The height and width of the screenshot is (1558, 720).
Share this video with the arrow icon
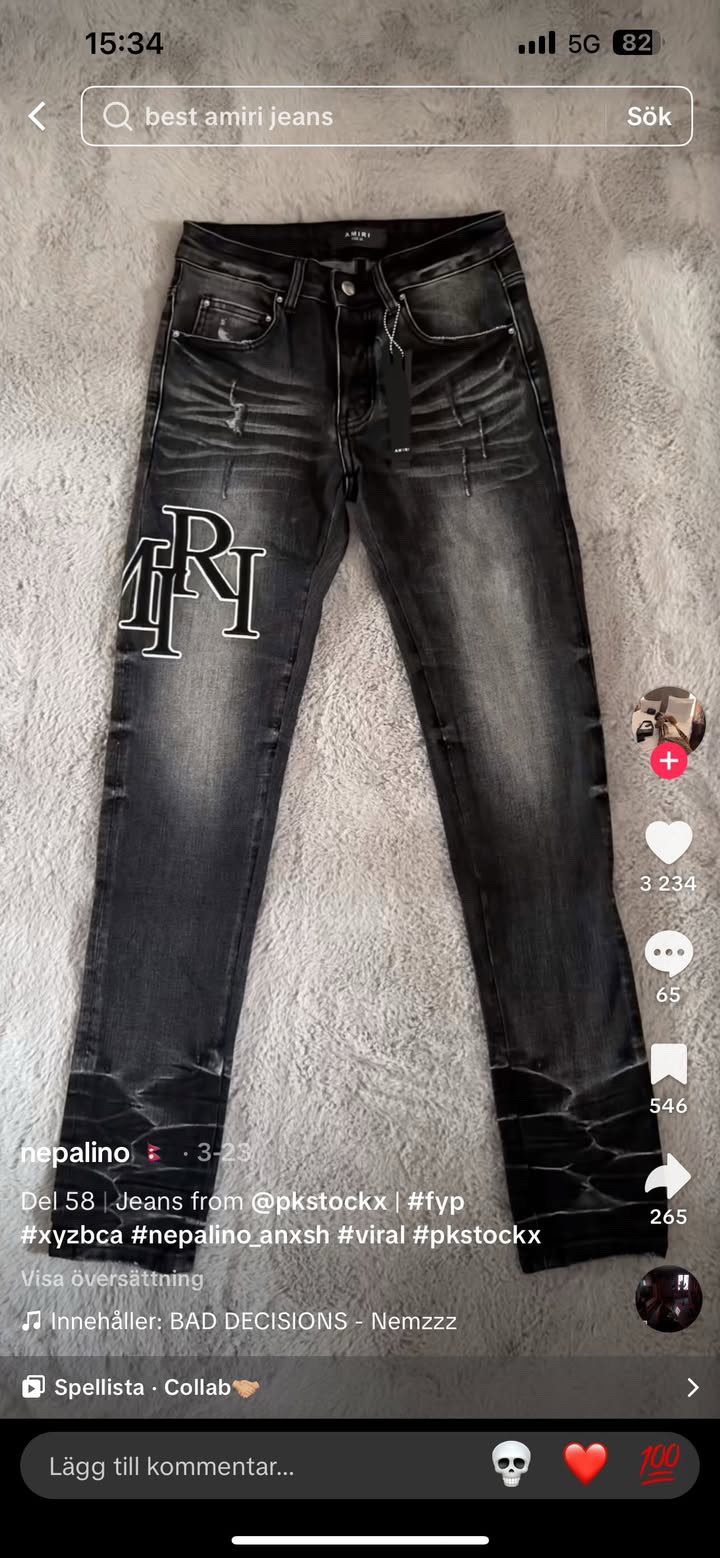click(668, 1176)
